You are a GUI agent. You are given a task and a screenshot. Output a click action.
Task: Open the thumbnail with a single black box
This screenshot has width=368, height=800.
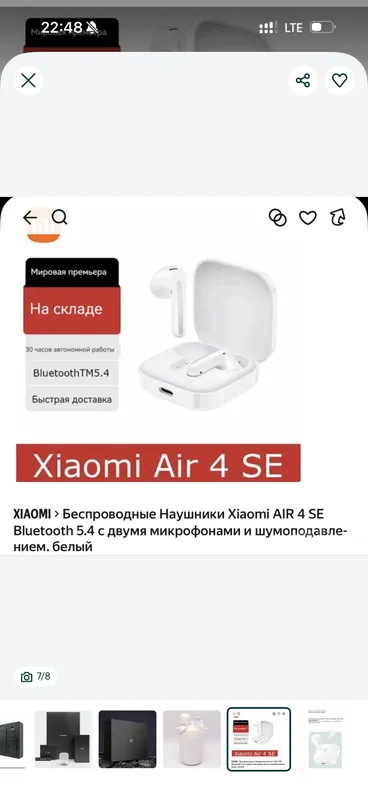(x=128, y=739)
